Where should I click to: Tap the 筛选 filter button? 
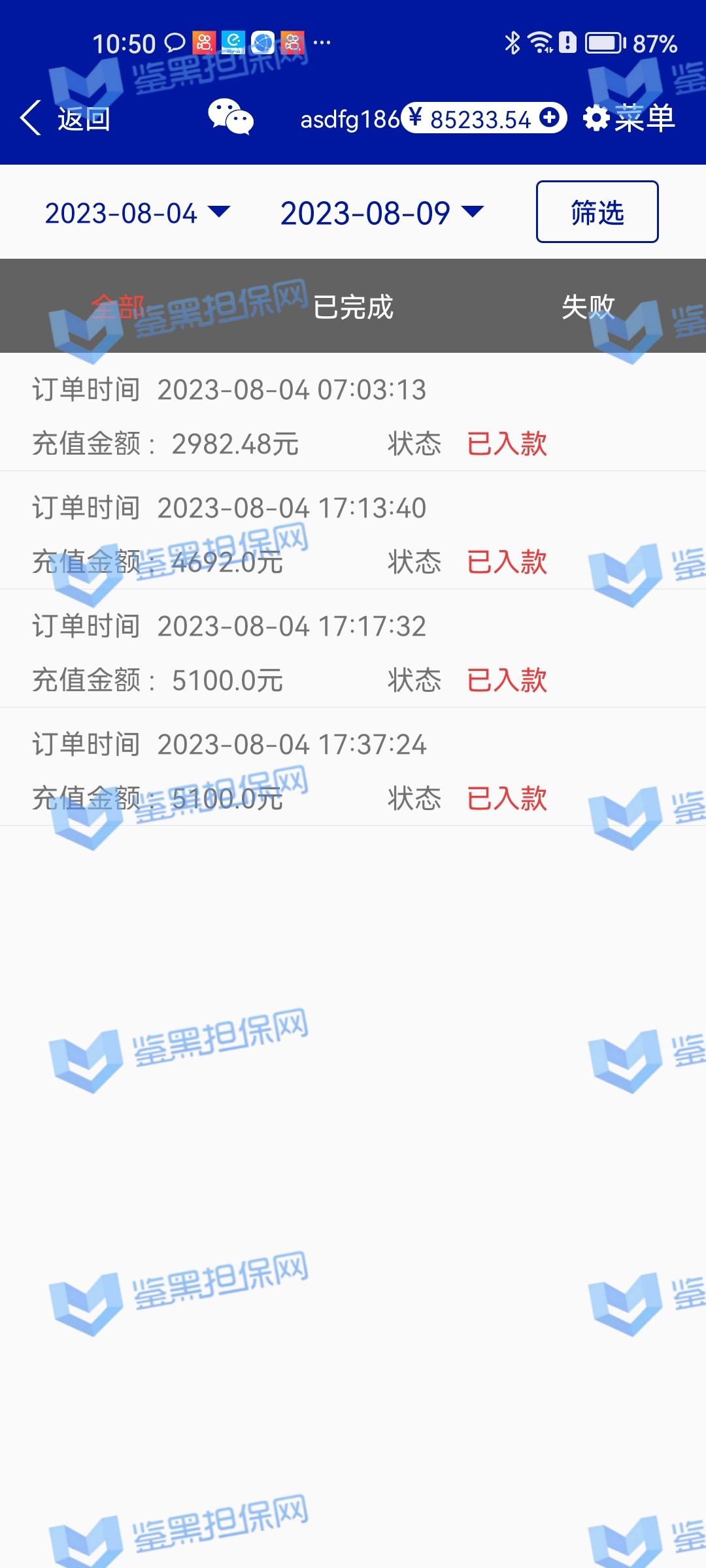tap(597, 212)
